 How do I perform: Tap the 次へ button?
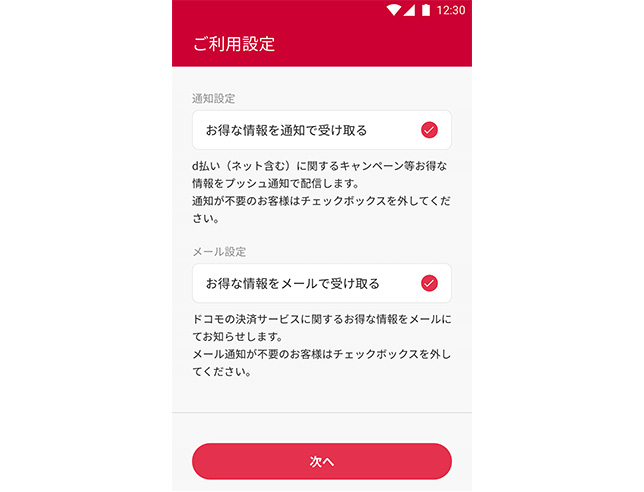321,461
